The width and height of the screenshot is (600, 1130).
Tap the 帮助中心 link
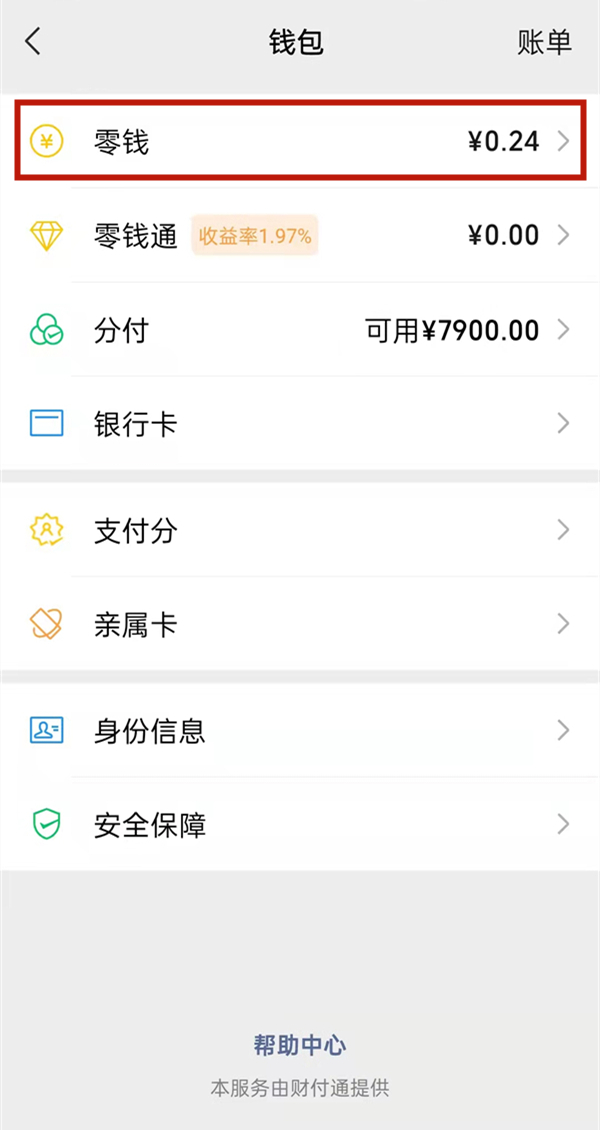tap(300, 1046)
